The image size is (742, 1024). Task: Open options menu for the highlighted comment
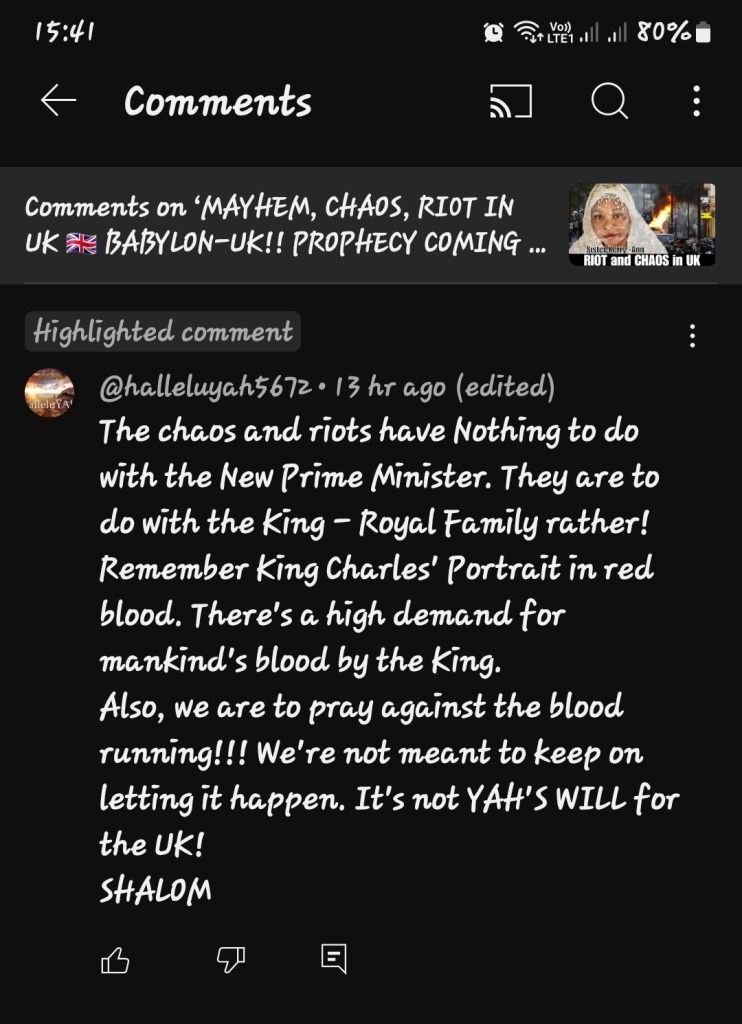click(x=692, y=336)
